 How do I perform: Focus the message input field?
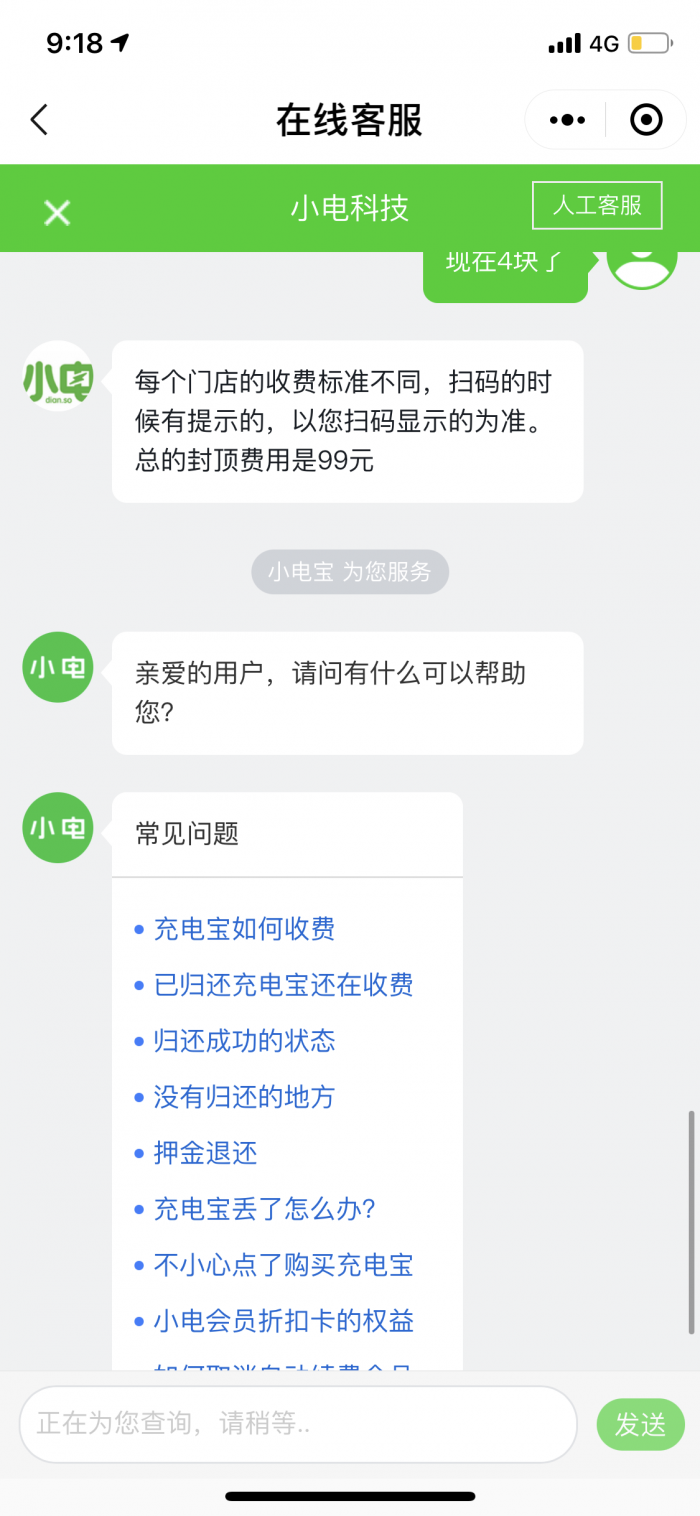click(x=298, y=1424)
